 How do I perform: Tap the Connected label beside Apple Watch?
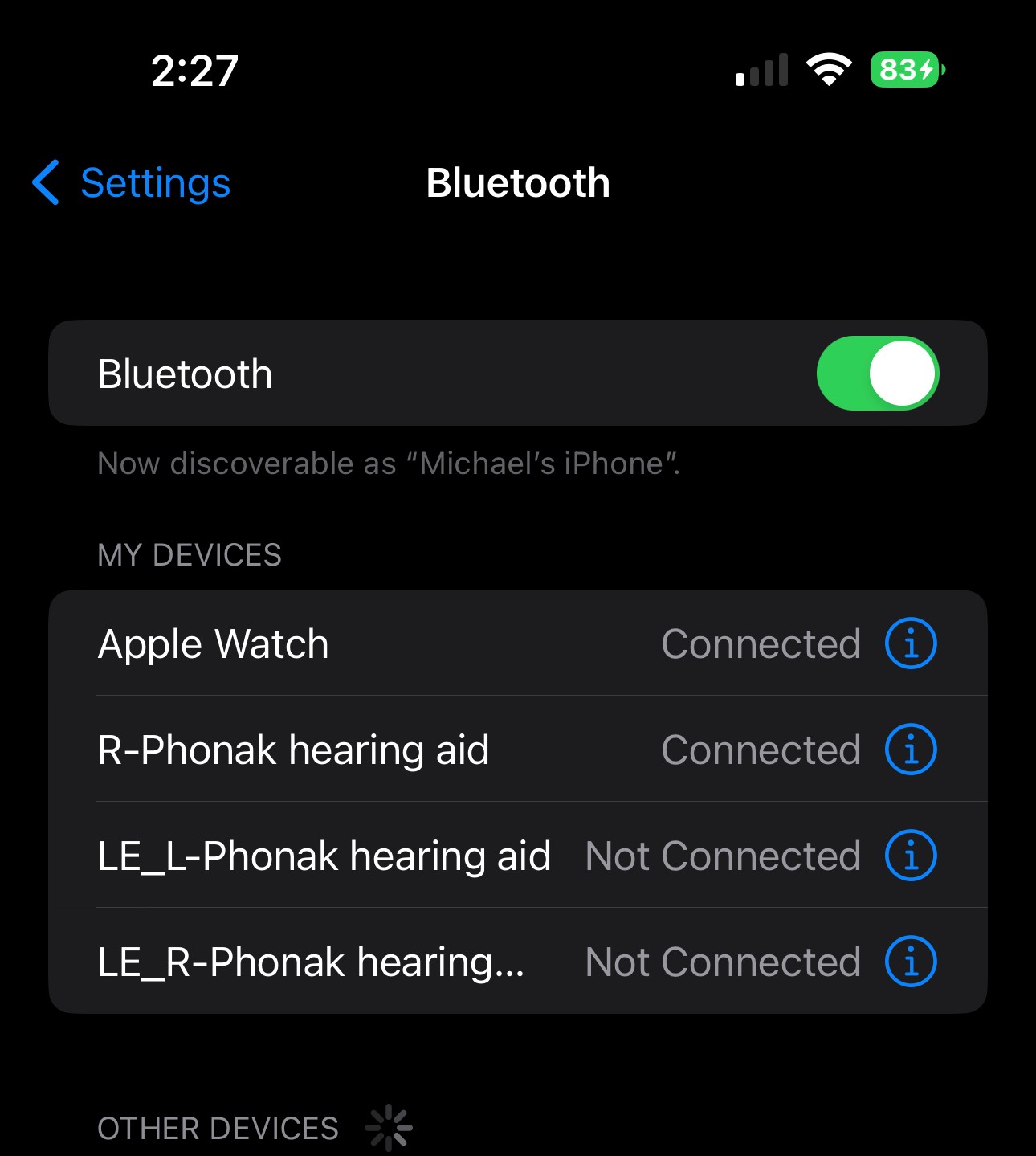761,643
